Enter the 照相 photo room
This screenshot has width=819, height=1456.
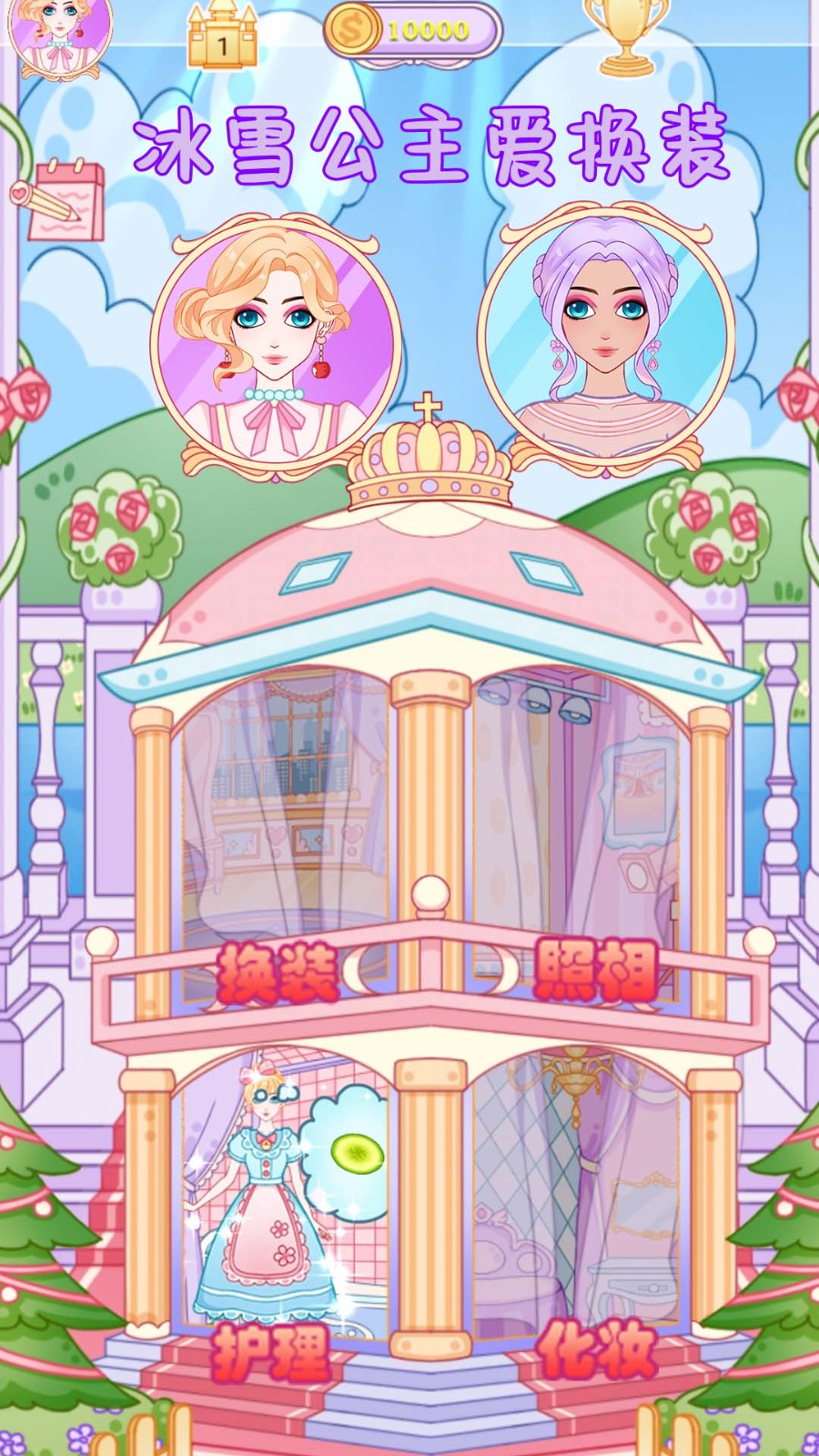pos(596,972)
